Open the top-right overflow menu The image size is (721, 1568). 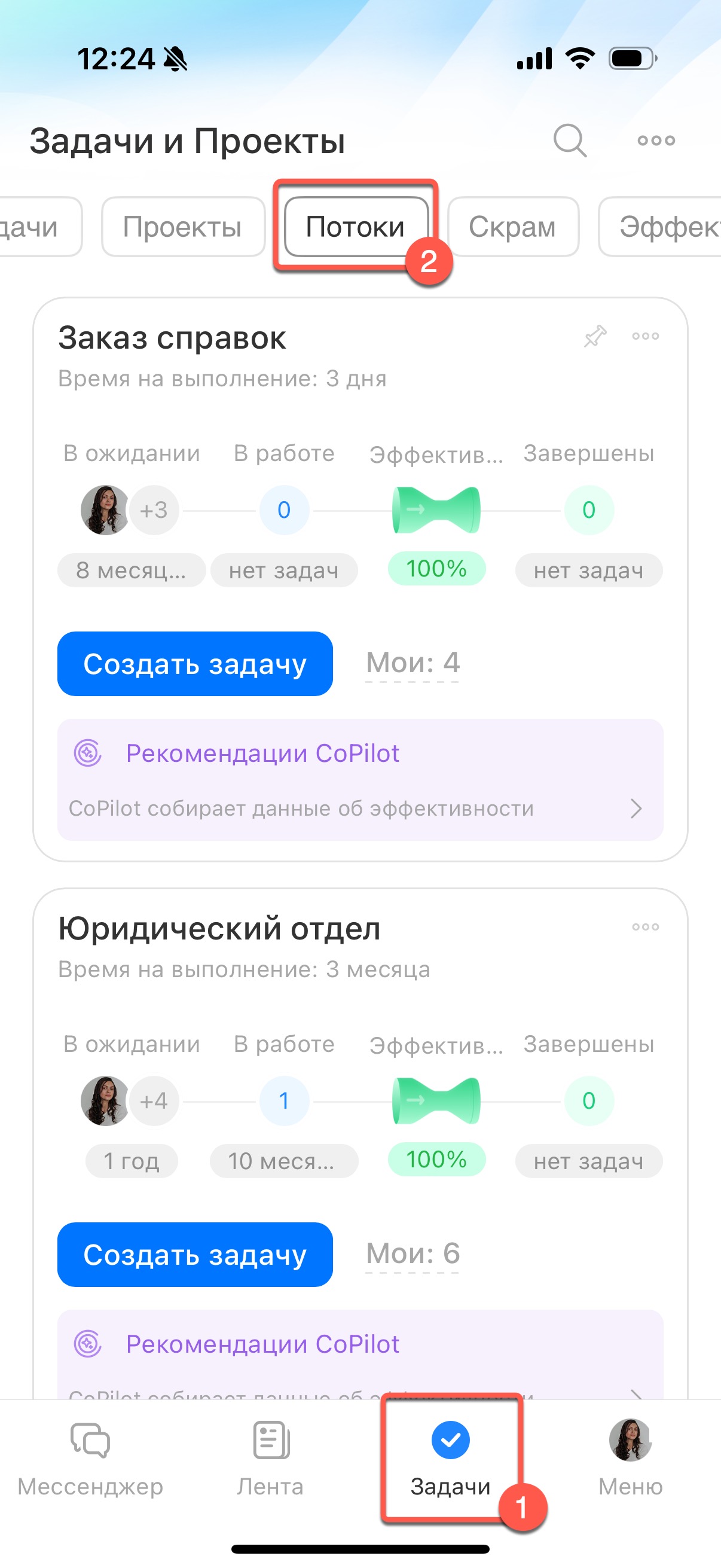pos(656,141)
